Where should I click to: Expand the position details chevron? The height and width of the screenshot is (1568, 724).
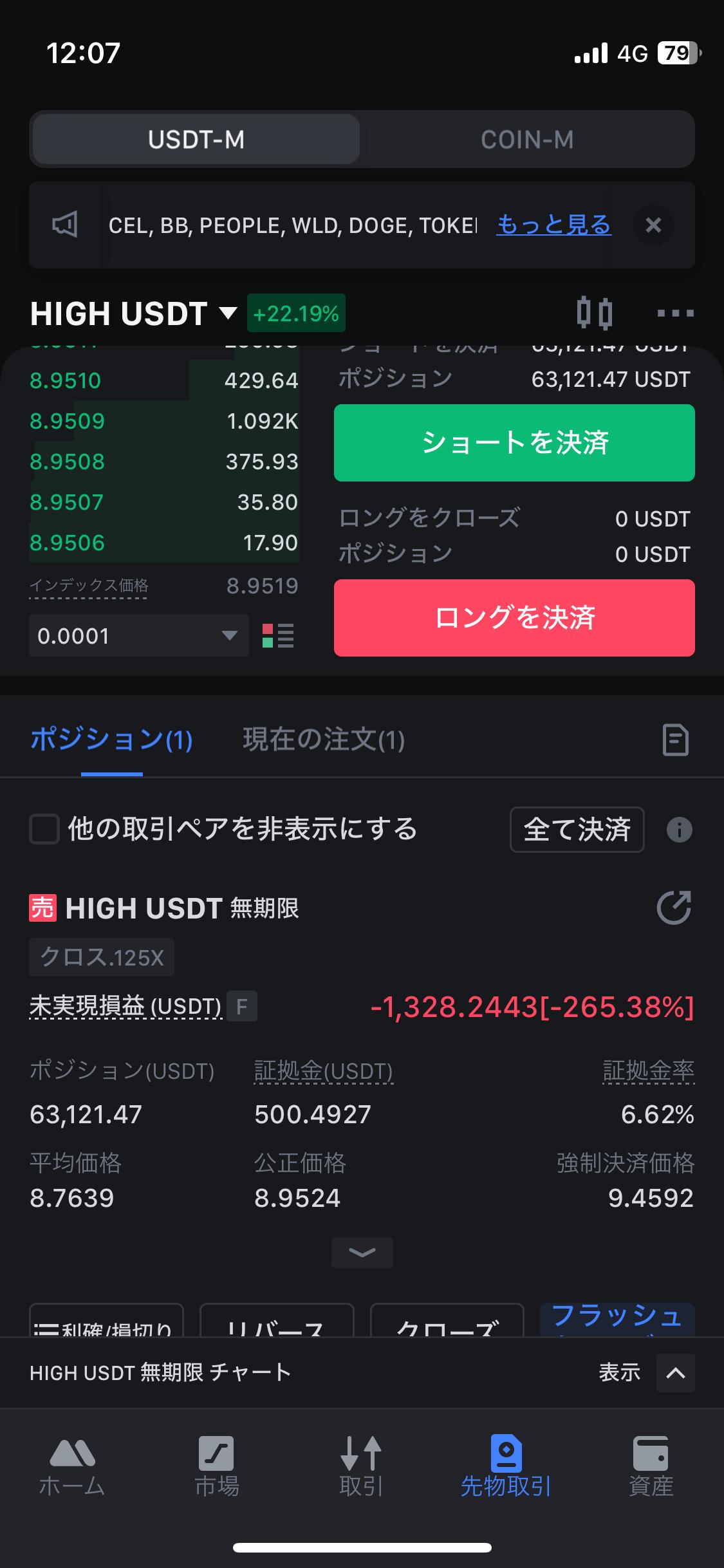click(x=362, y=1253)
